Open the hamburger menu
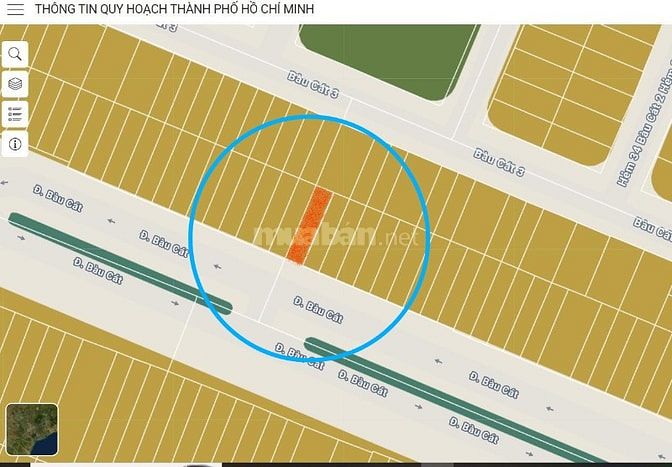Viewport: 672px width, 467px height. [16, 9]
